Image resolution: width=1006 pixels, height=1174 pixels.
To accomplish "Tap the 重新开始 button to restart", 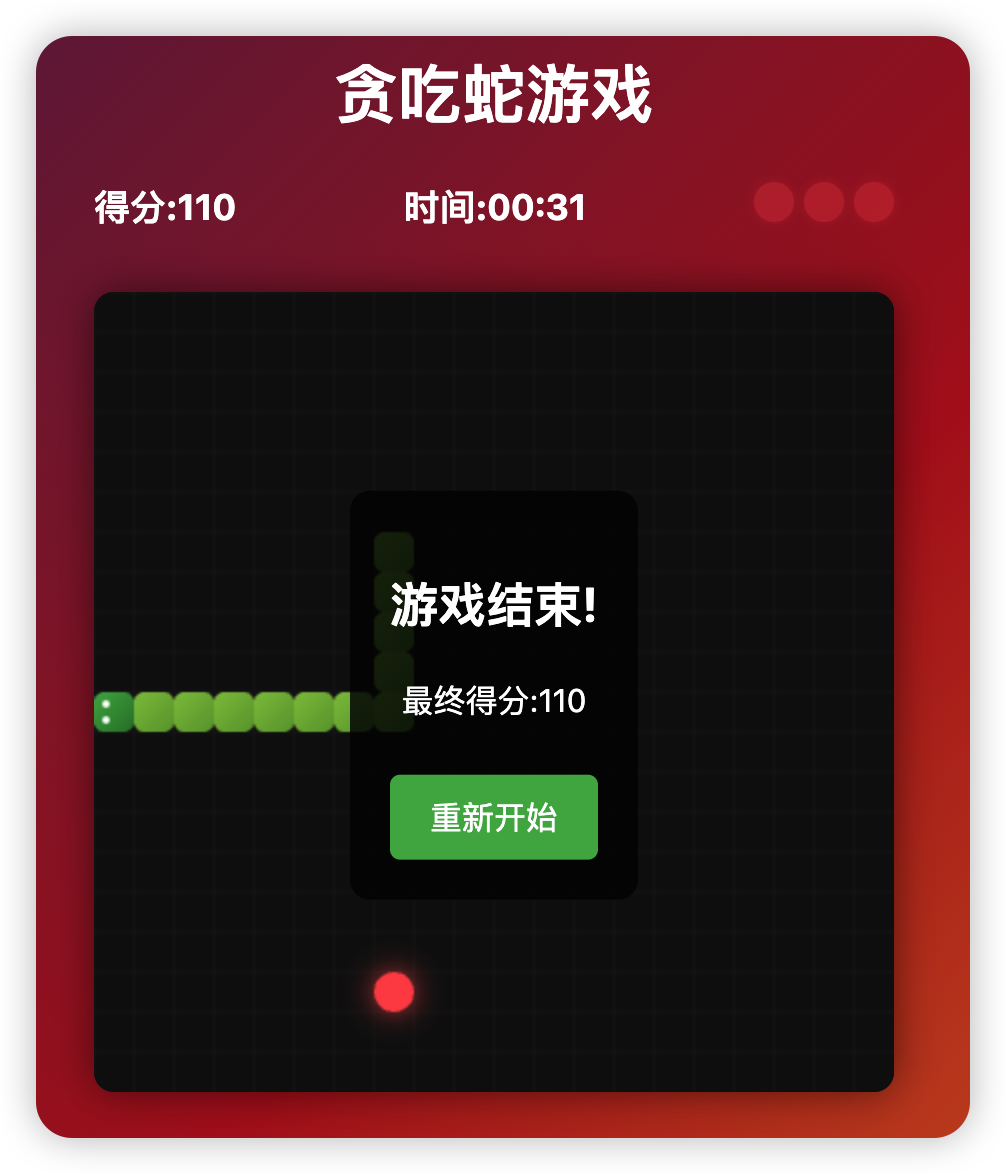I will [493, 817].
